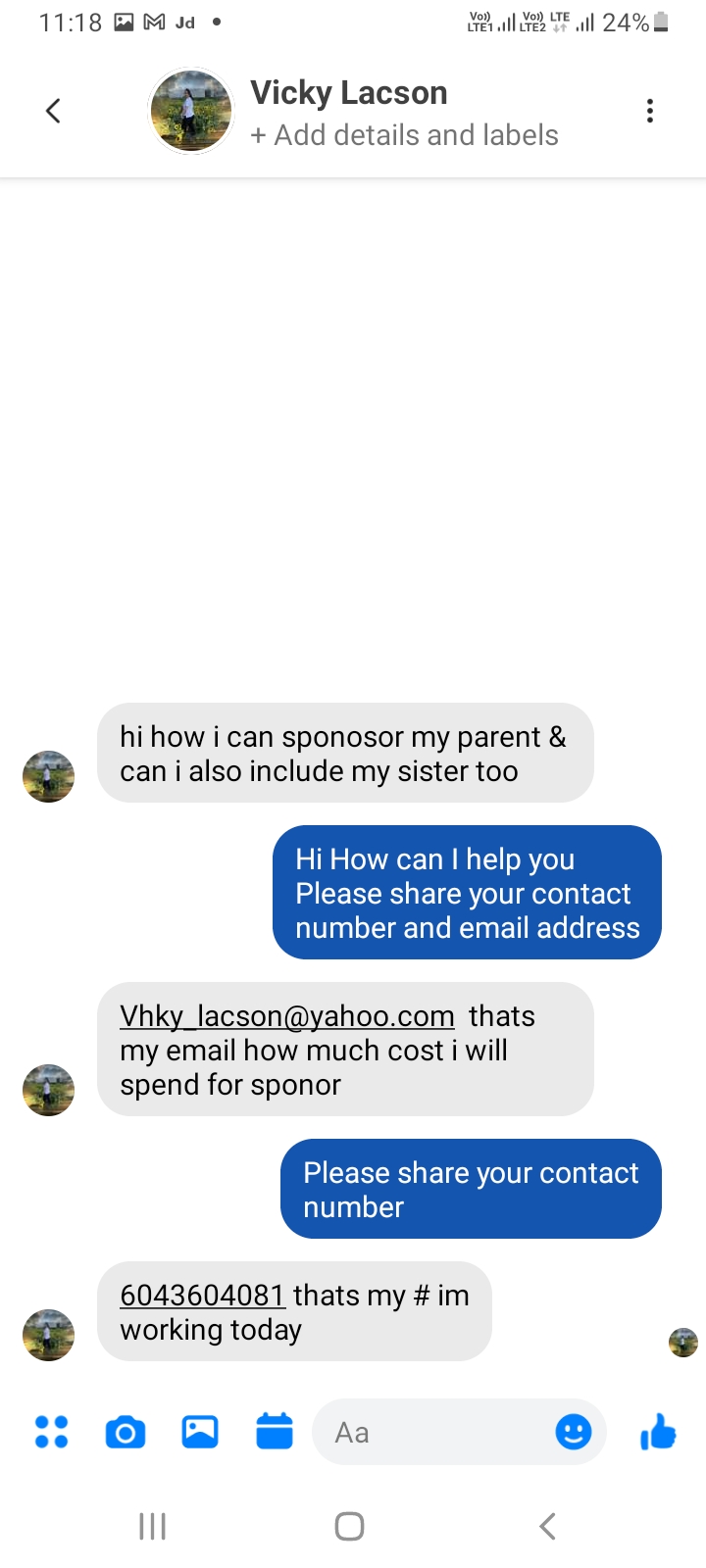The height and width of the screenshot is (1568, 706).
Task: Open the camera to take a photo
Action: click(x=126, y=1433)
